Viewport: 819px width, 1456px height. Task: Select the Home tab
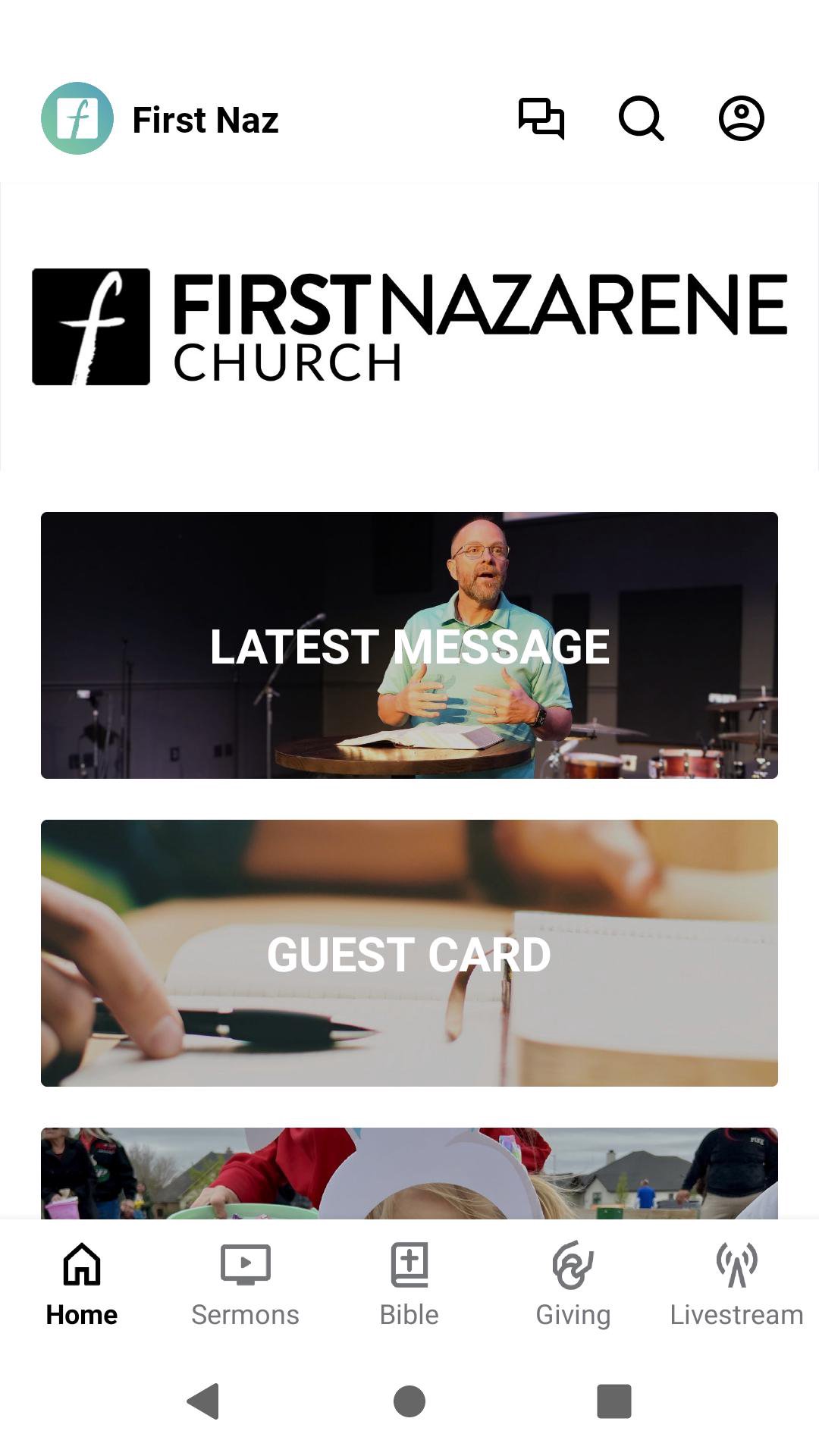click(82, 1282)
